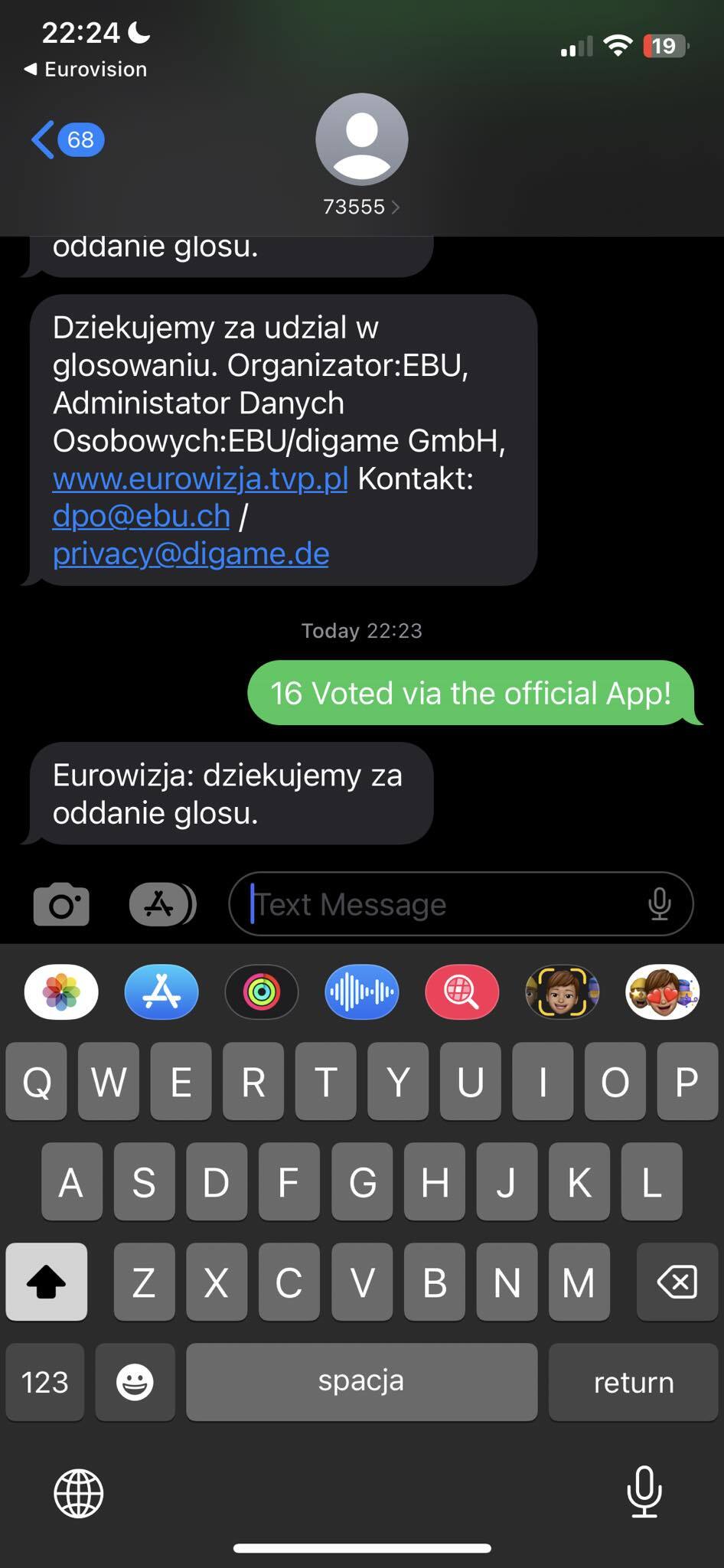The height and width of the screenshot is (1568, 724).
Task: Open the www.eurowizja.tvp.pl link
Action: pyautogui.click(x=201, y=479)
